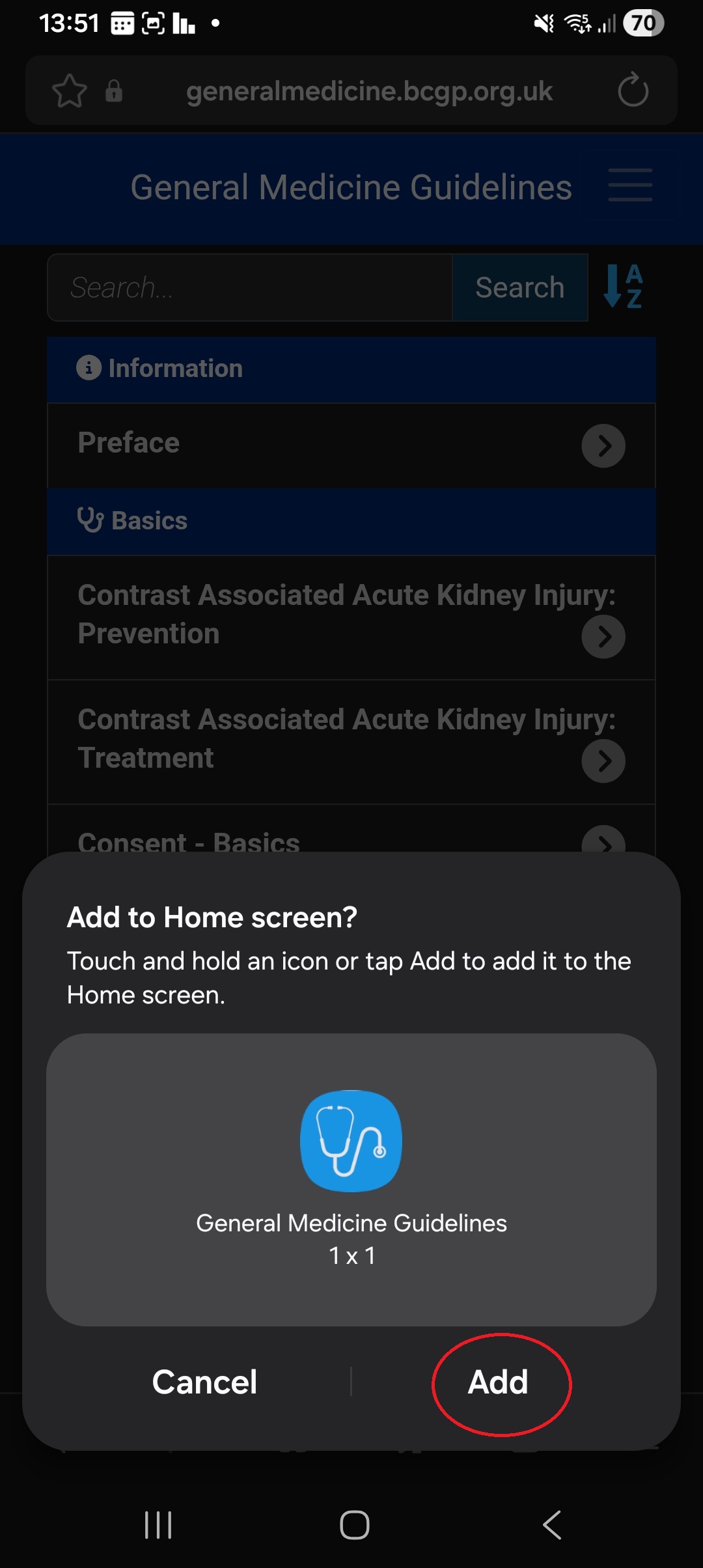The width and height of the screenshot is (703, 1568).
Task: Go back using the system back button
Action: [x=552, y=1524]
